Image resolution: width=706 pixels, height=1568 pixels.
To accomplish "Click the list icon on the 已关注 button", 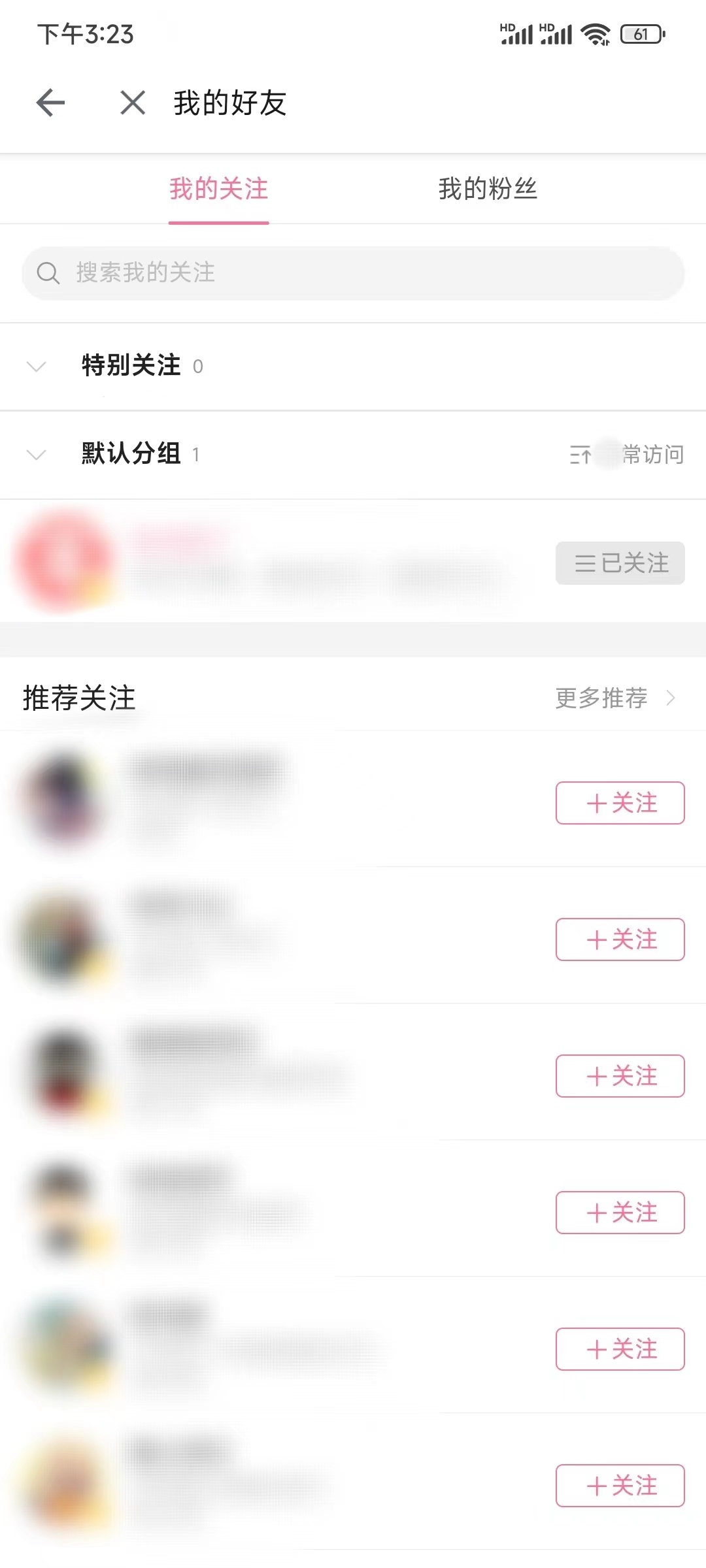I will tap(584, 563).
